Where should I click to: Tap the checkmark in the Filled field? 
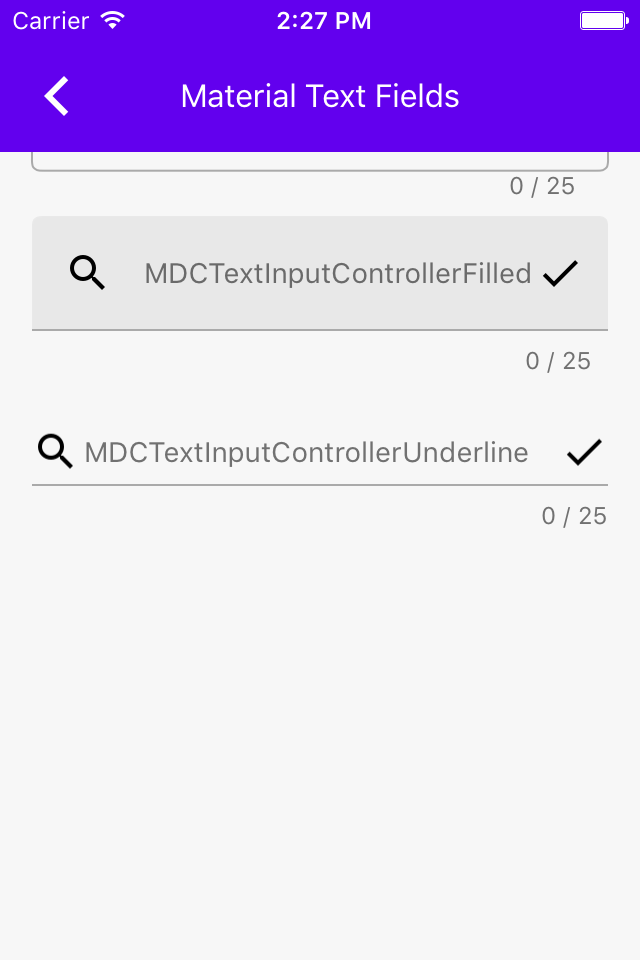tap(560, 273)
